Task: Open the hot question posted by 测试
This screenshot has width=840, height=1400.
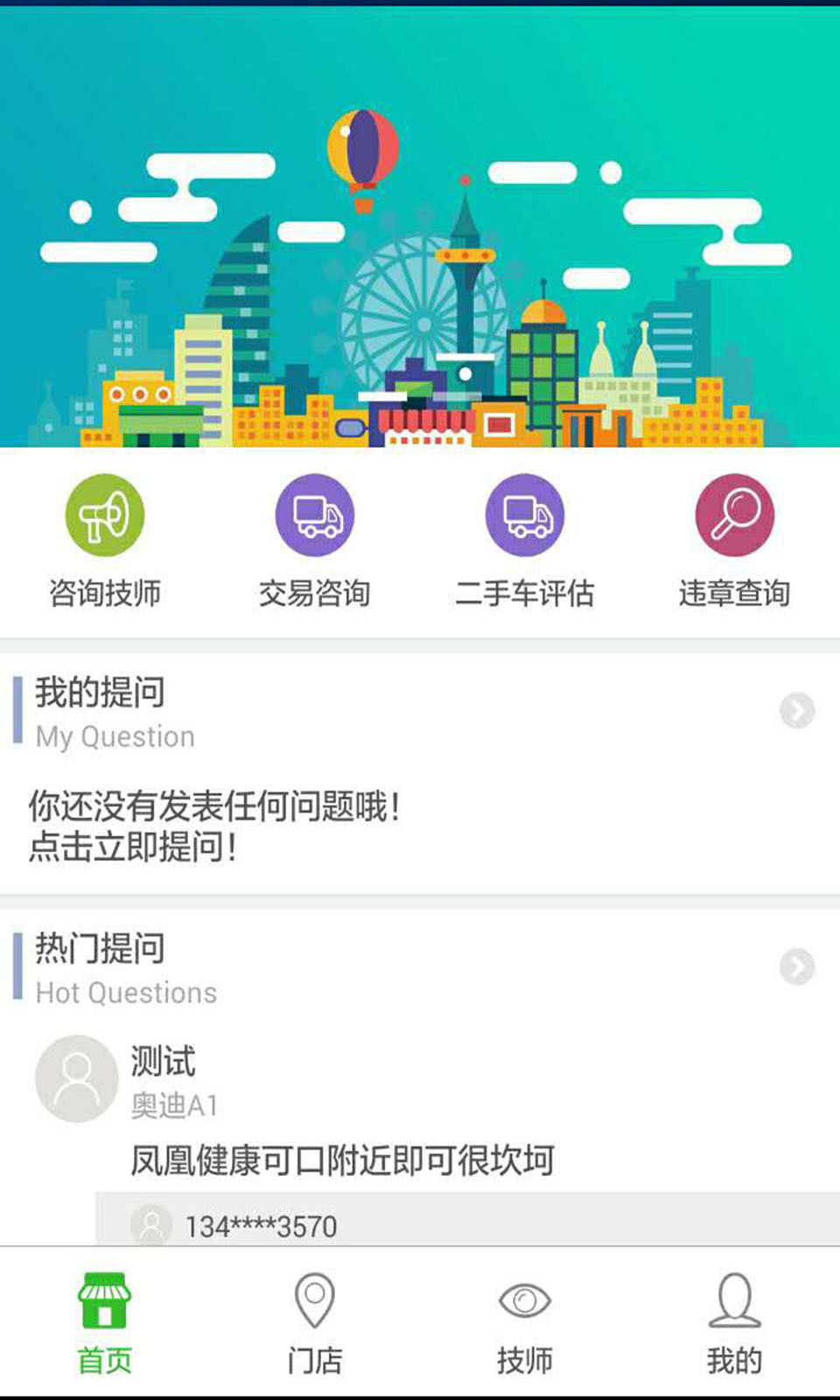Action: pyautogui.click(x=341, y=1160)
